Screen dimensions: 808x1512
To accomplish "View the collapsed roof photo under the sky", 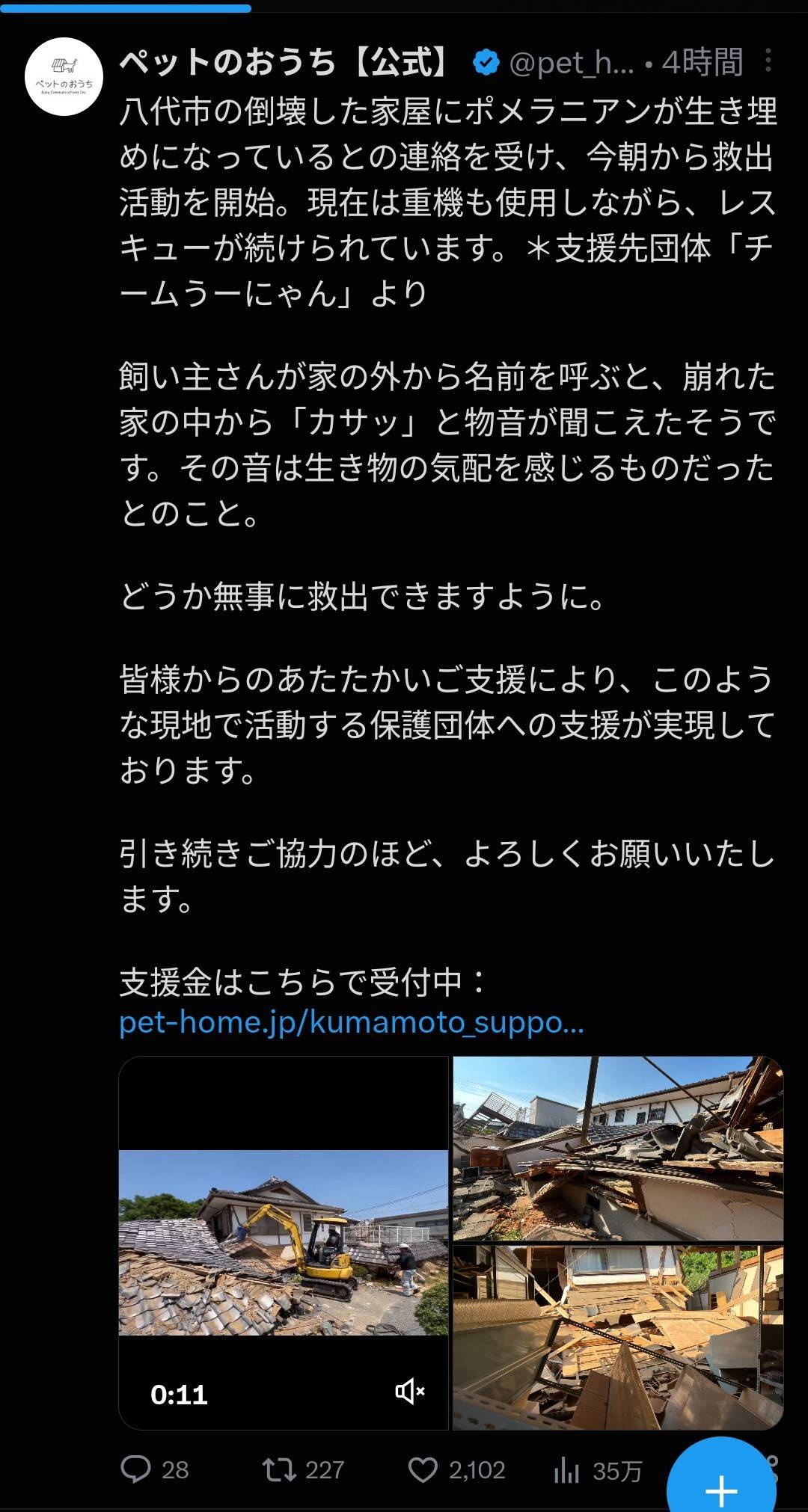I will click(618, 1149).
